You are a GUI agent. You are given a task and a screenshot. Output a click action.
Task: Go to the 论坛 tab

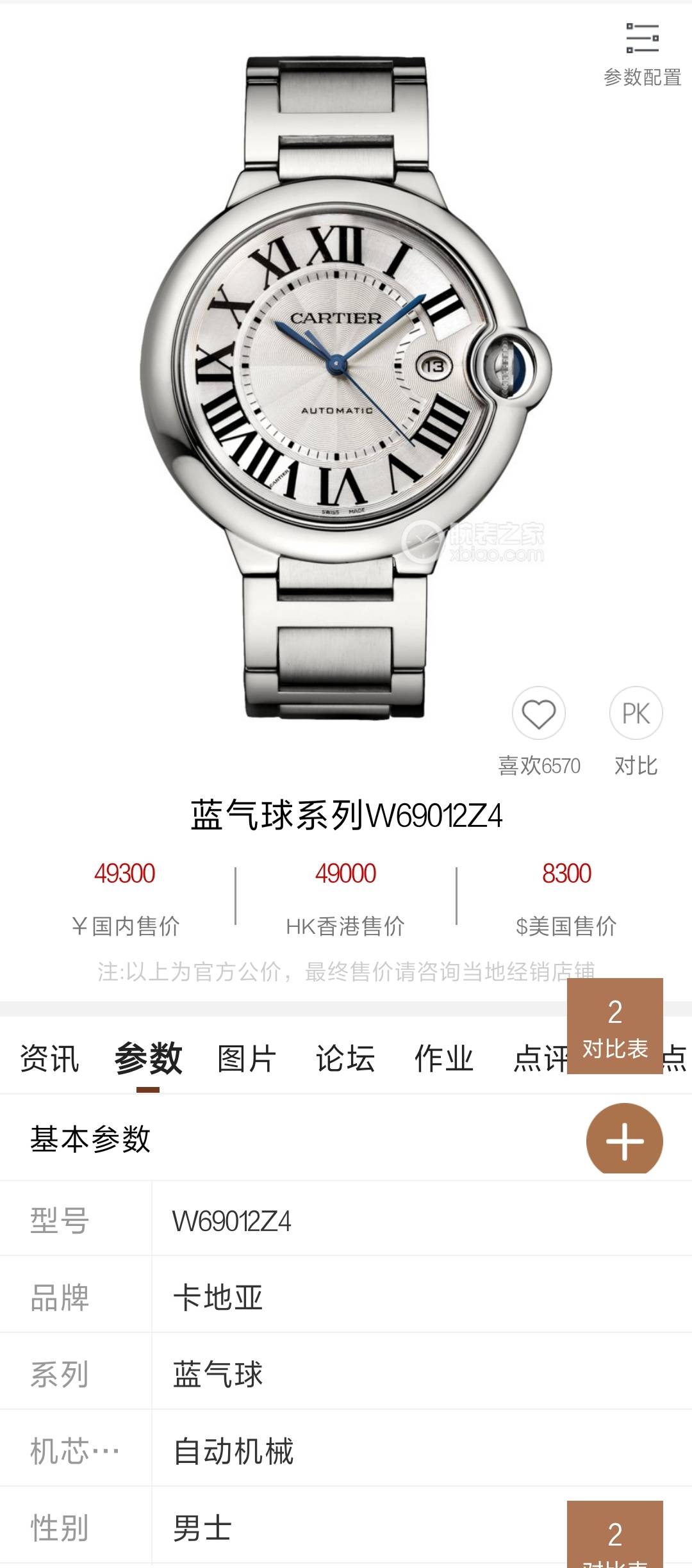[x=345, y=1058]
